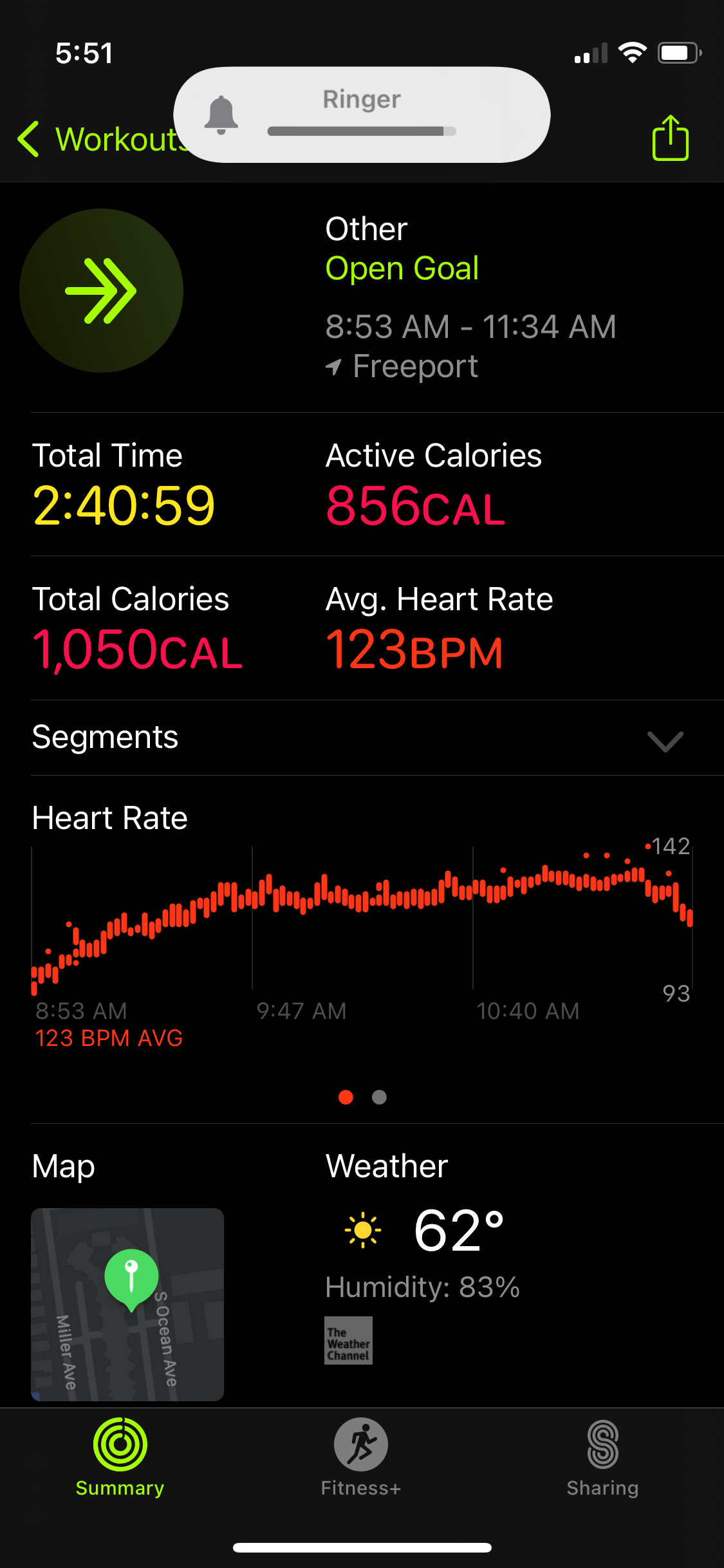Show the second heart rate chart page
The height and width of the screenshot is (1568, 724).
tap(380, 1097)
